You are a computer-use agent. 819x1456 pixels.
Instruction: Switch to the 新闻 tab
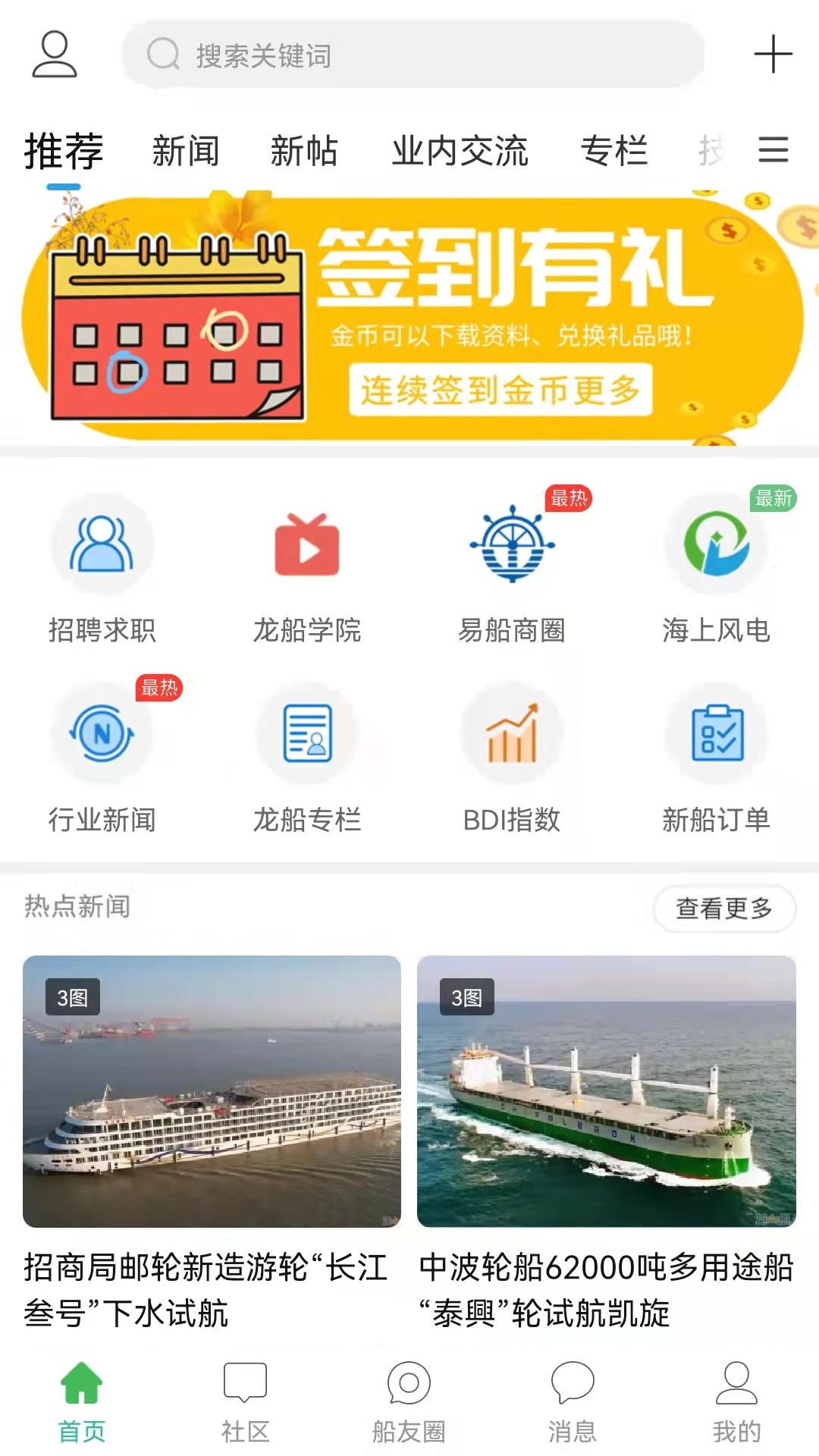coord(186,152)
